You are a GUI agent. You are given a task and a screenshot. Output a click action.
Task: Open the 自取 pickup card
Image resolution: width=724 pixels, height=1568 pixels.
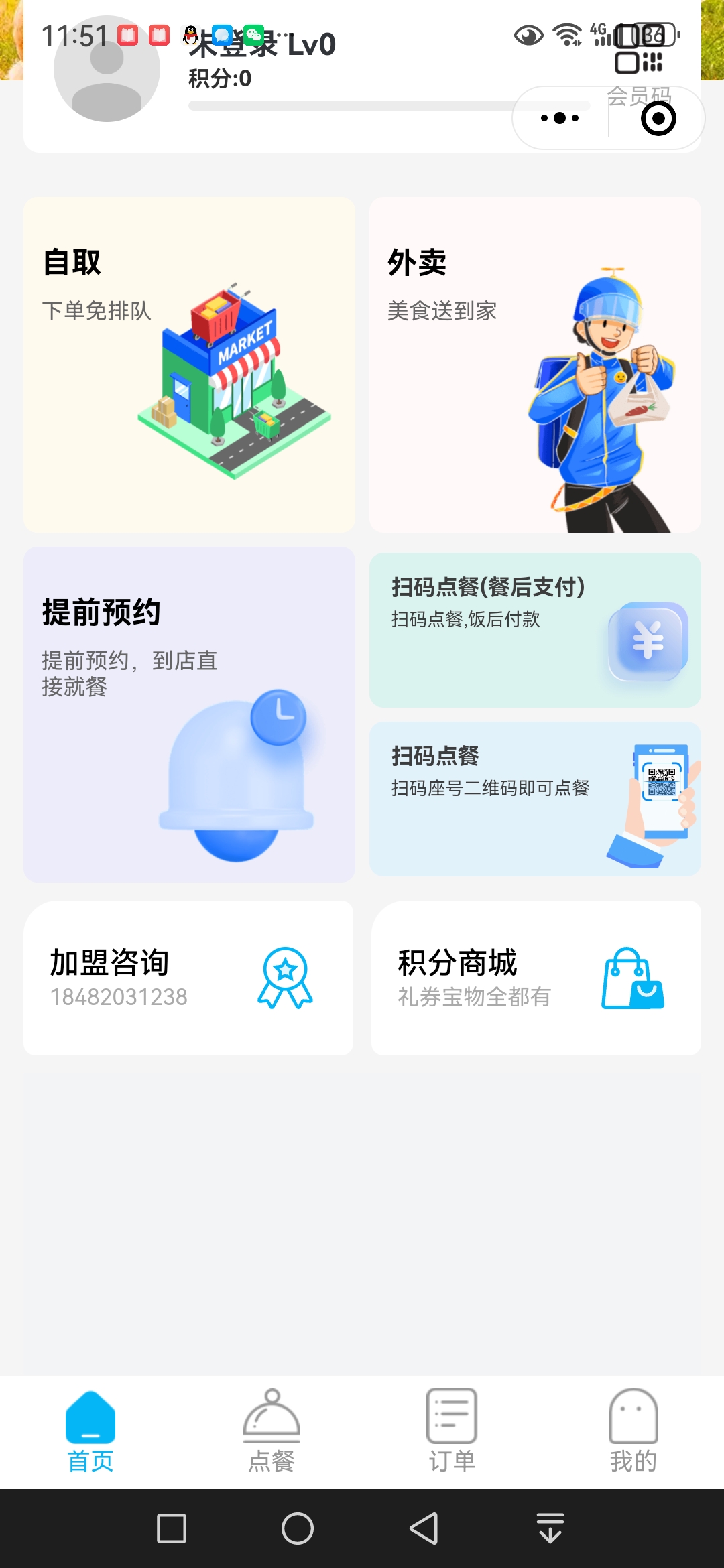[x=188, y=362]
